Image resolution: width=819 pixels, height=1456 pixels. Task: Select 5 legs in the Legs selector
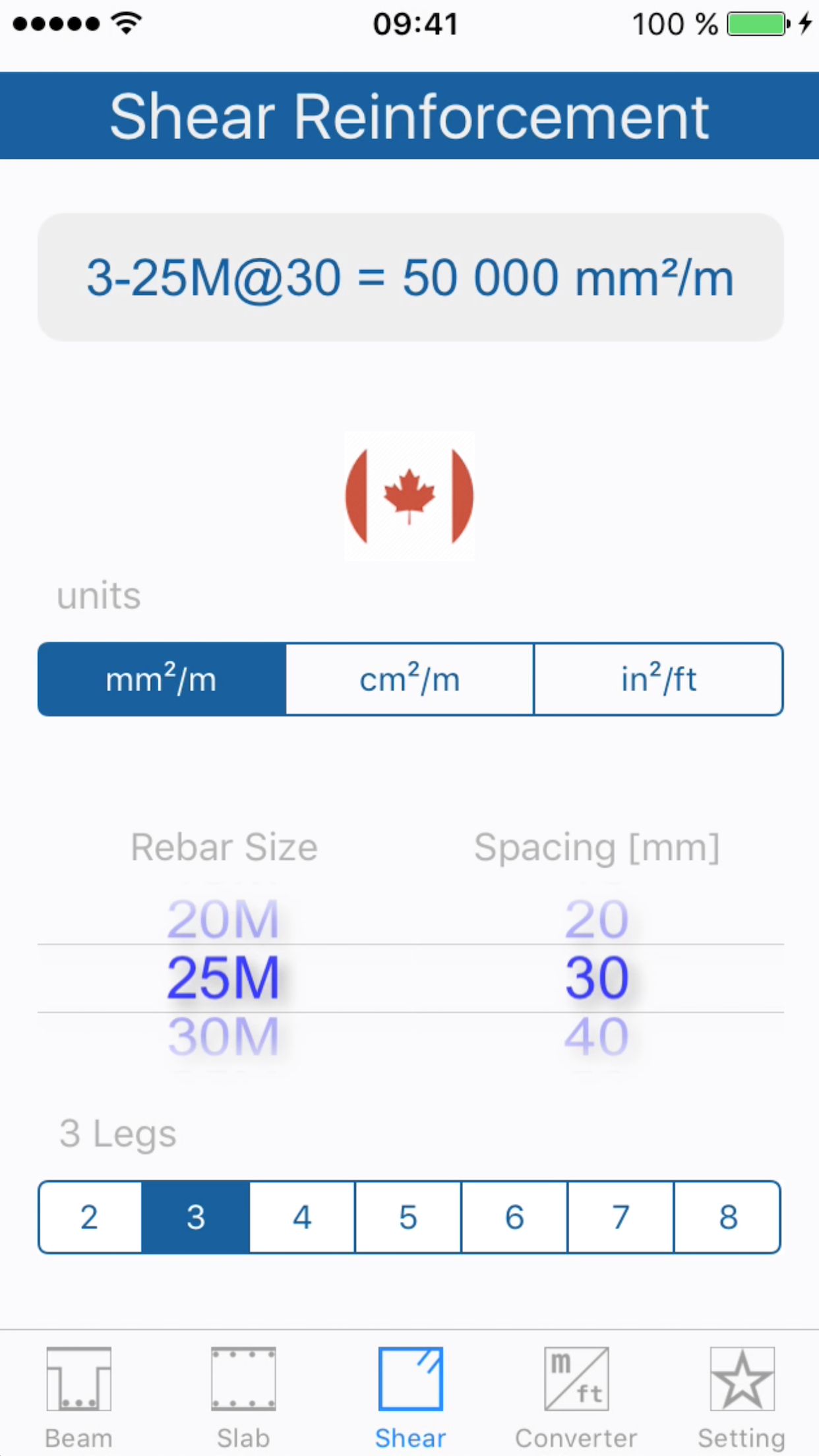[x=408, y=1217]
